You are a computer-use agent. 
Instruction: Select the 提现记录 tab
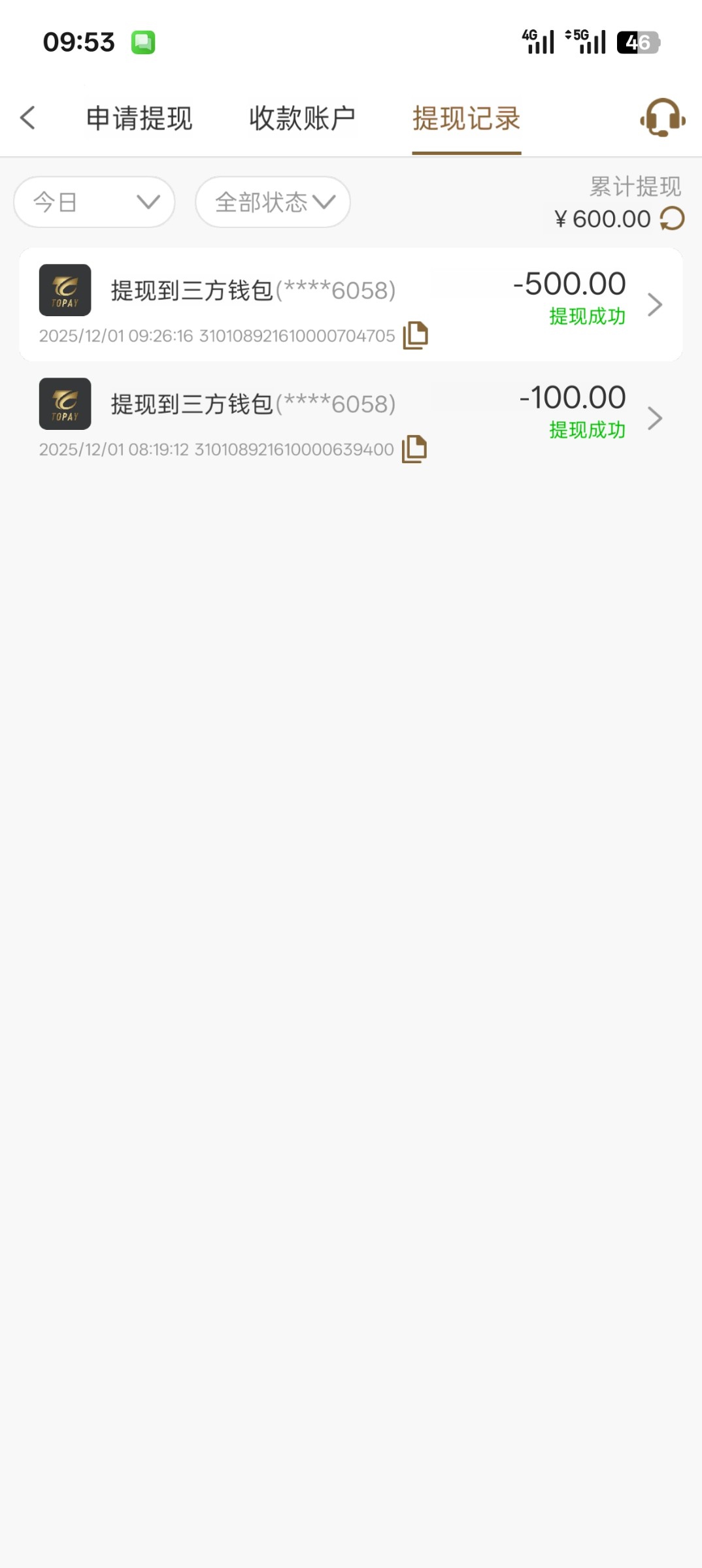point(466,119)
